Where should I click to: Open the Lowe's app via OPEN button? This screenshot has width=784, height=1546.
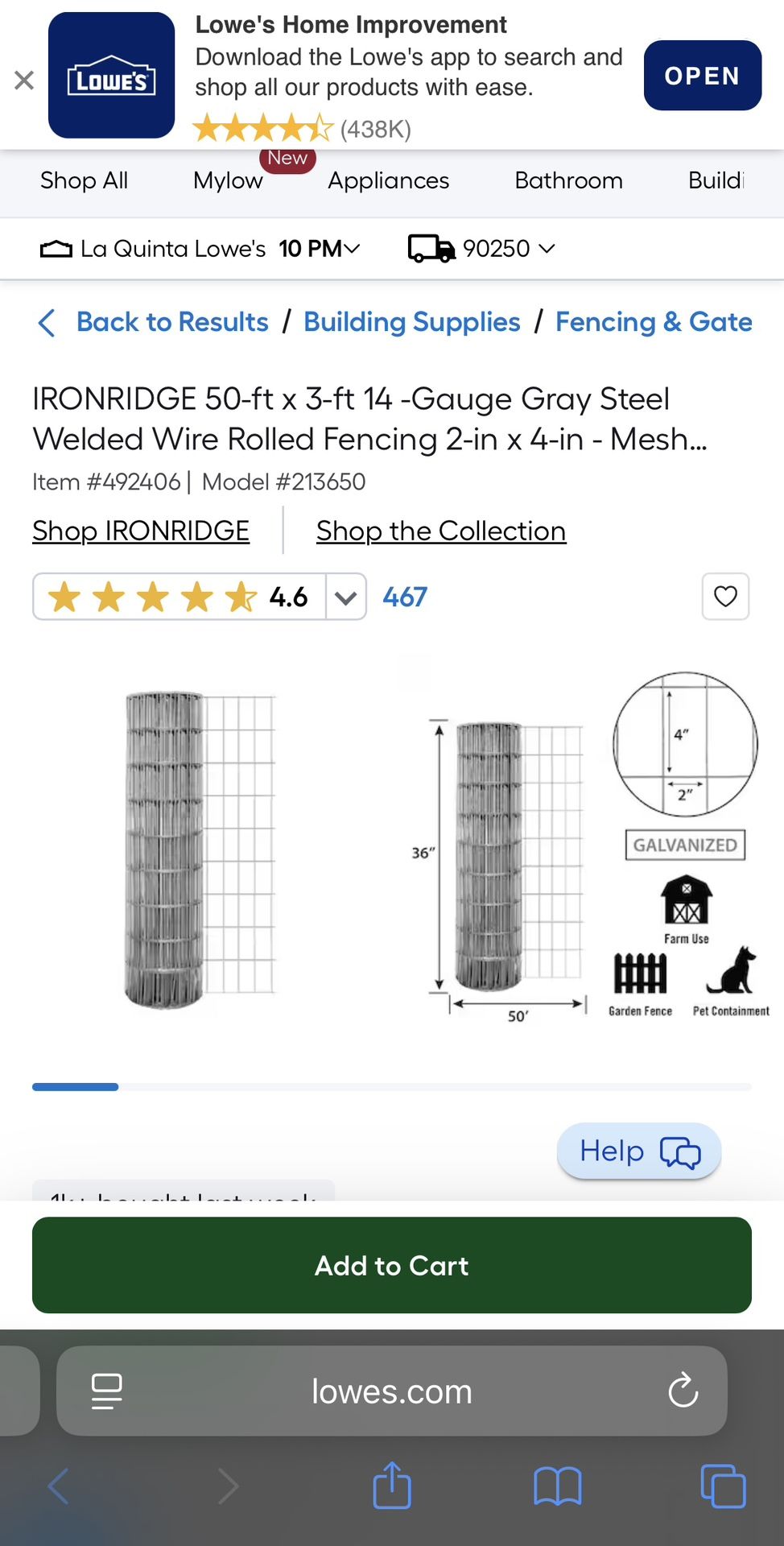(702, 76)
